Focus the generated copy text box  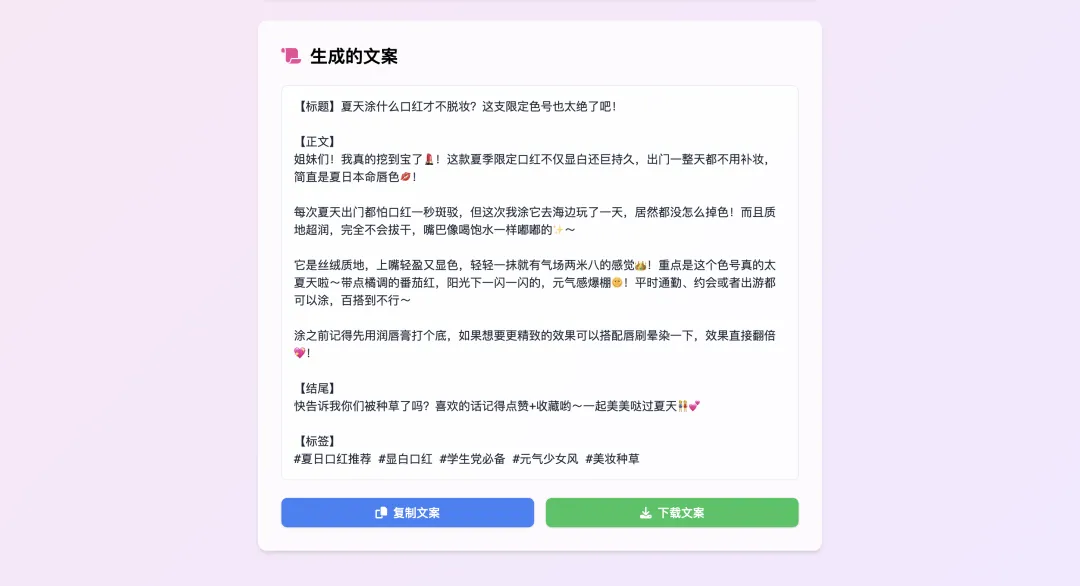tap(540, 282)
